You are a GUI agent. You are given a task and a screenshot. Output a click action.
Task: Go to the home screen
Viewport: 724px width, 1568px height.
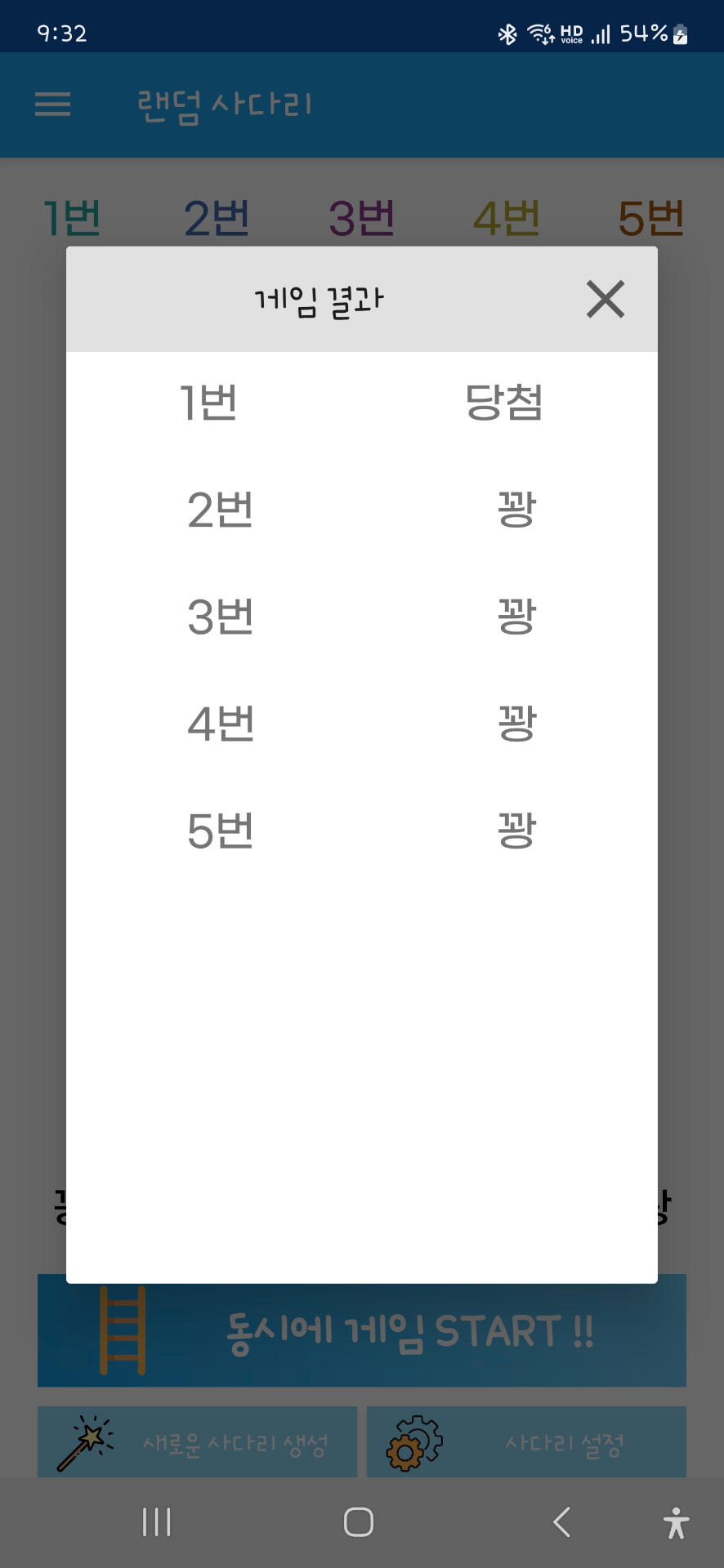point(359,1522)
